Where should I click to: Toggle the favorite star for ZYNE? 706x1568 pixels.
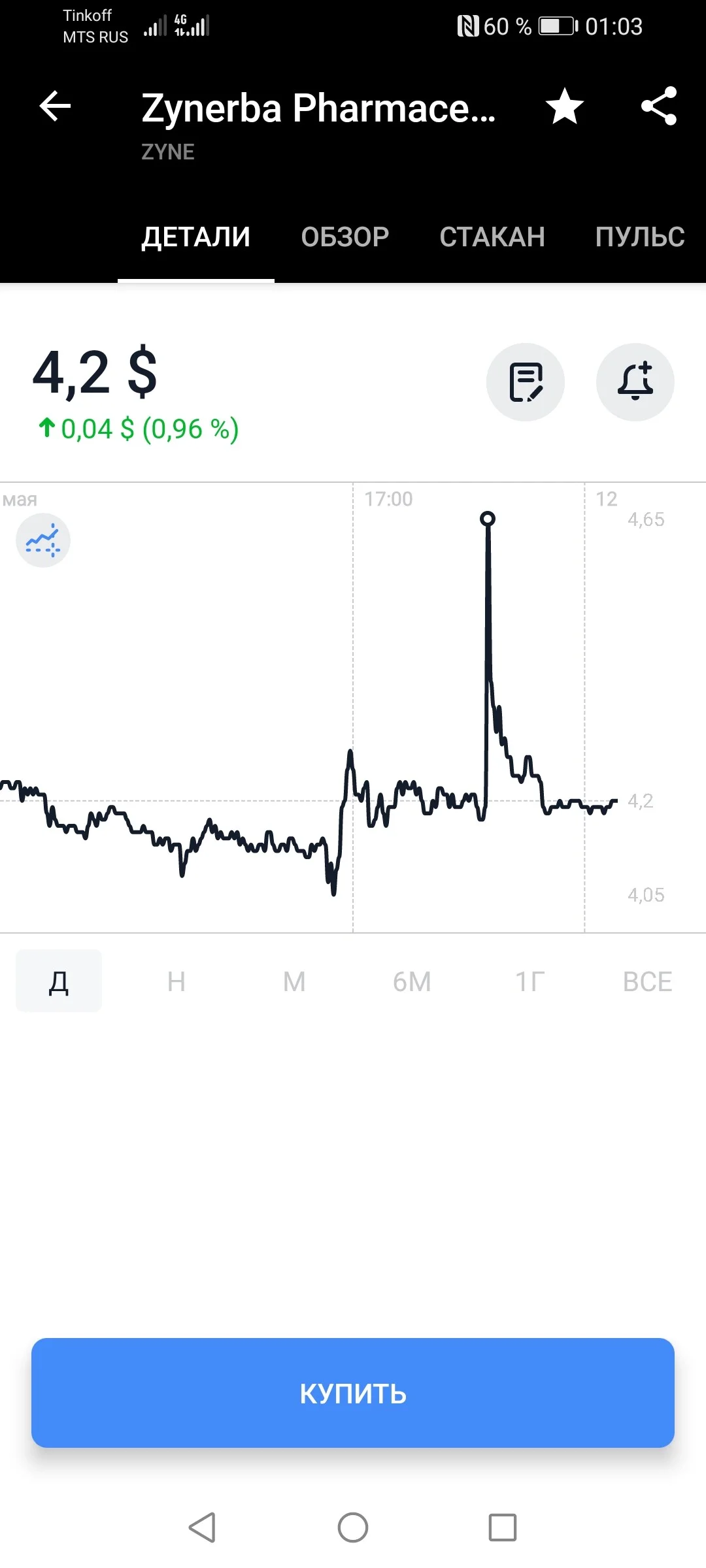(565, 106)
